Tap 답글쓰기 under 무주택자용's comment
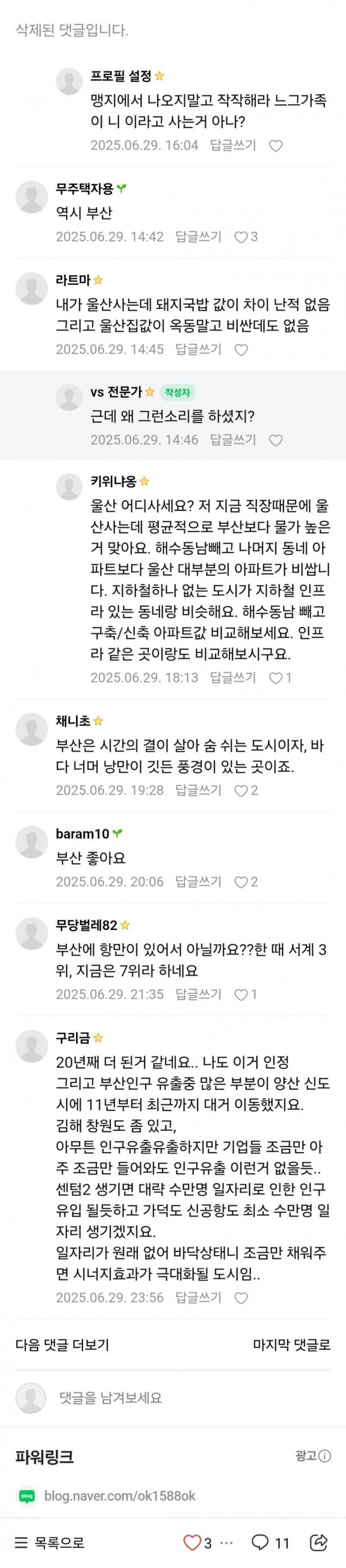The image size is (346, 1568). point(198,236)
